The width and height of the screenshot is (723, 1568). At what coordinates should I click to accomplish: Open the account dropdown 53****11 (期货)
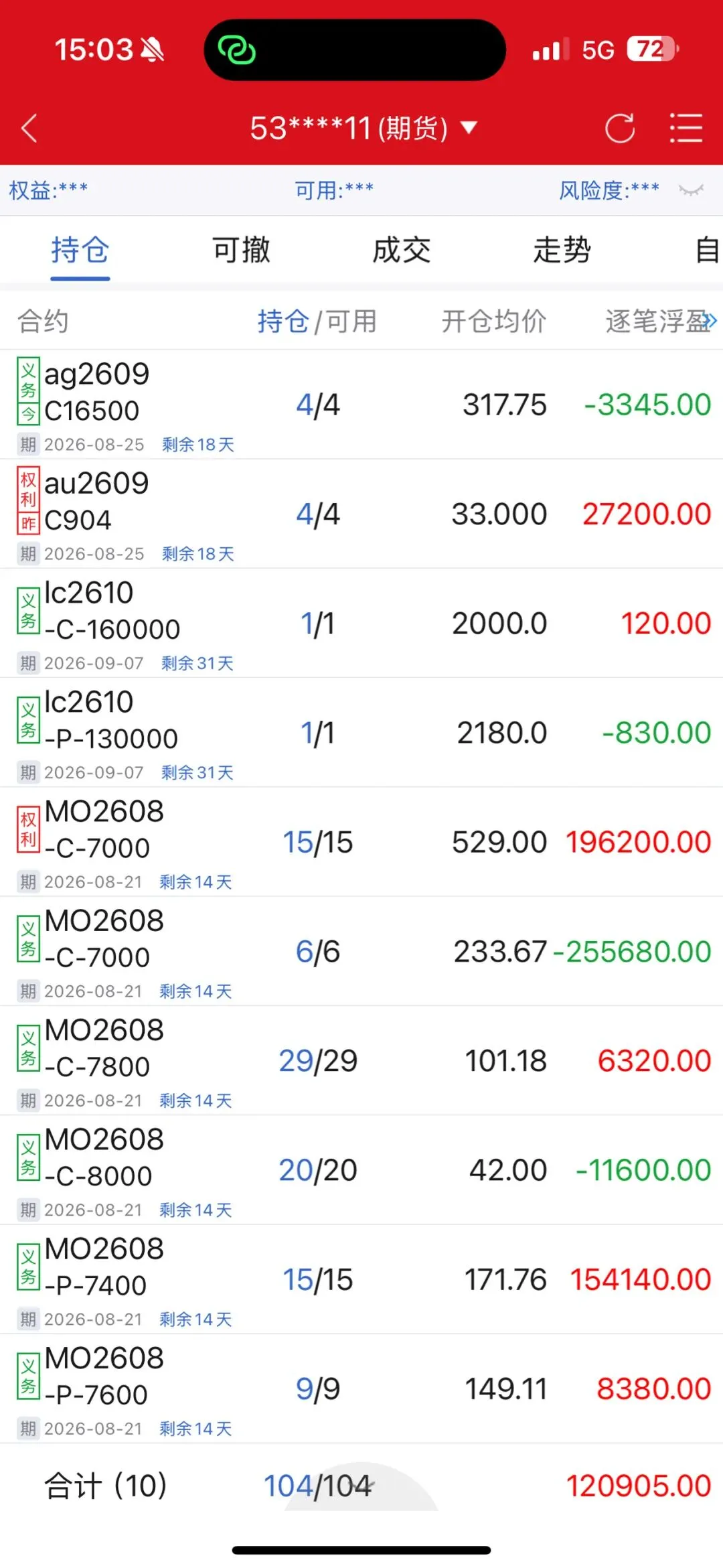pos(364,128)
